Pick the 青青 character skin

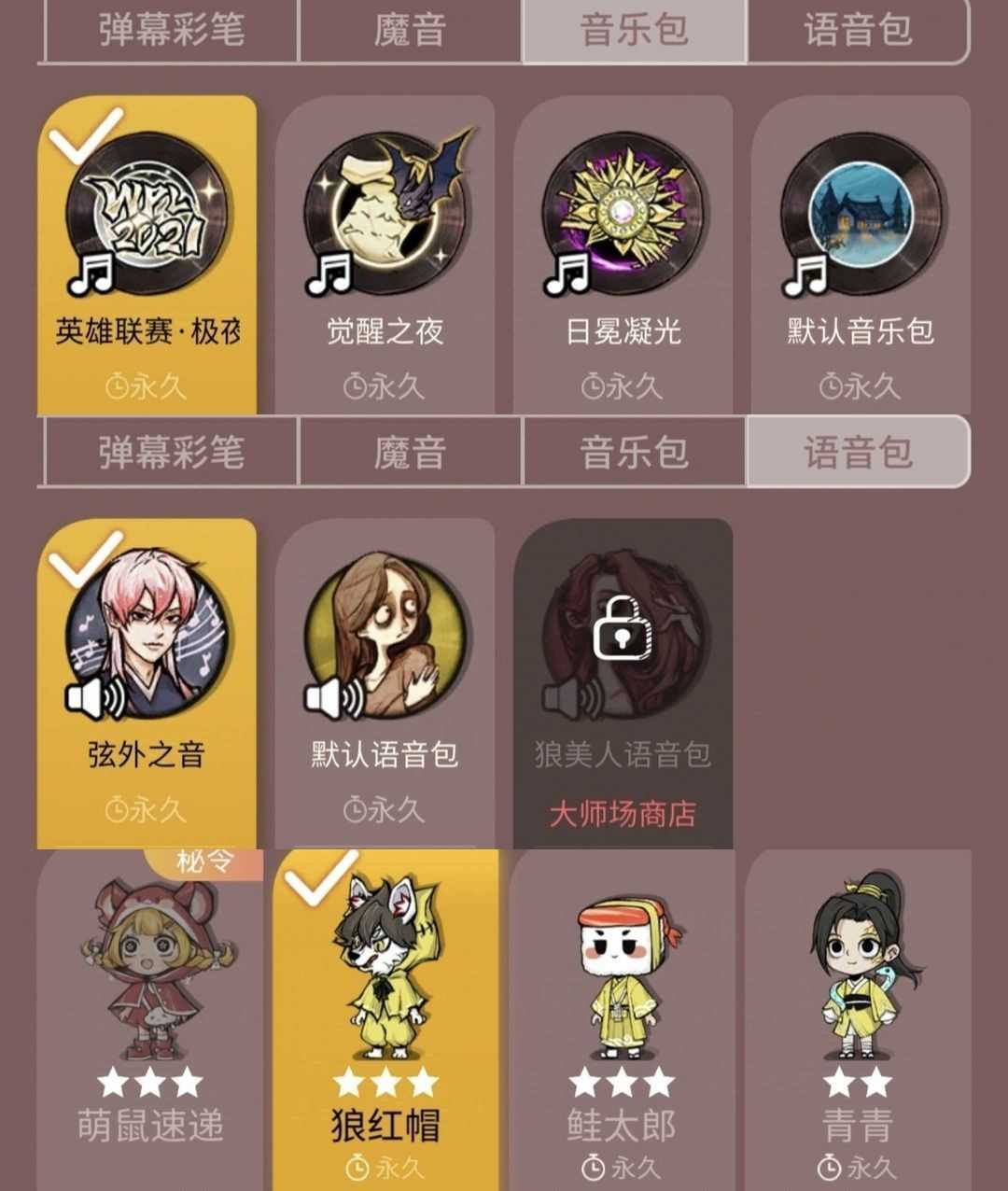(858, 1019)
